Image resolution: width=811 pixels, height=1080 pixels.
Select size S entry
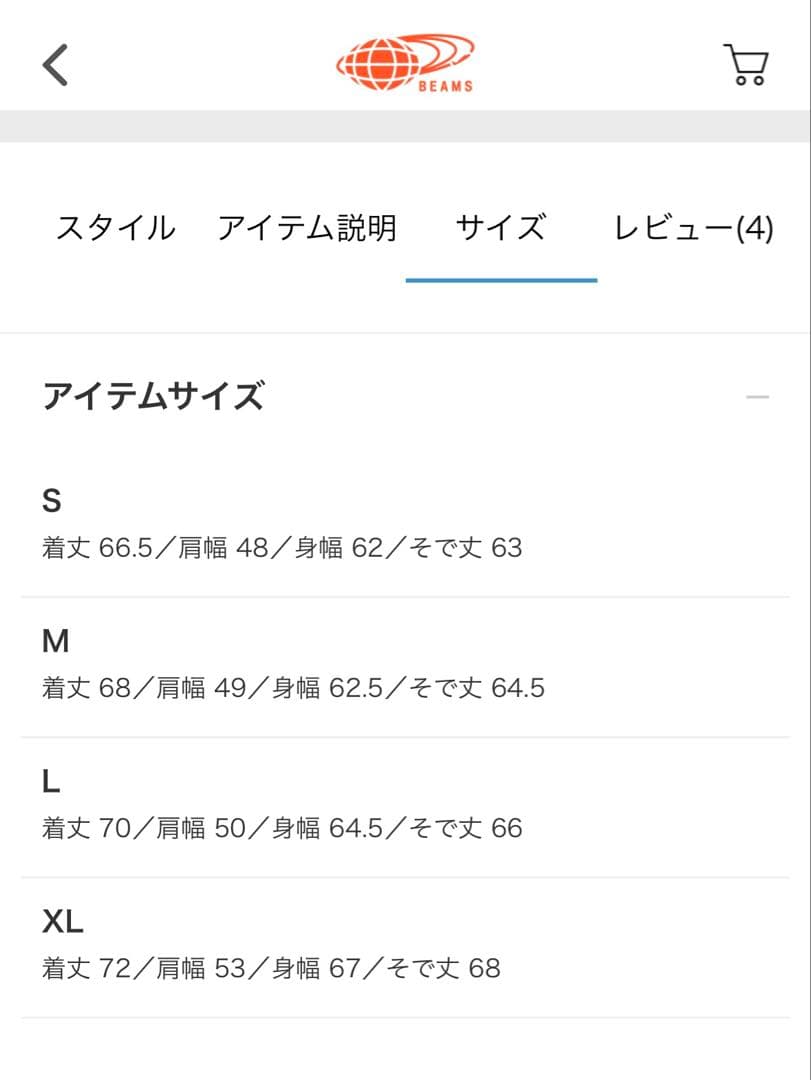(x=280, y=525)
